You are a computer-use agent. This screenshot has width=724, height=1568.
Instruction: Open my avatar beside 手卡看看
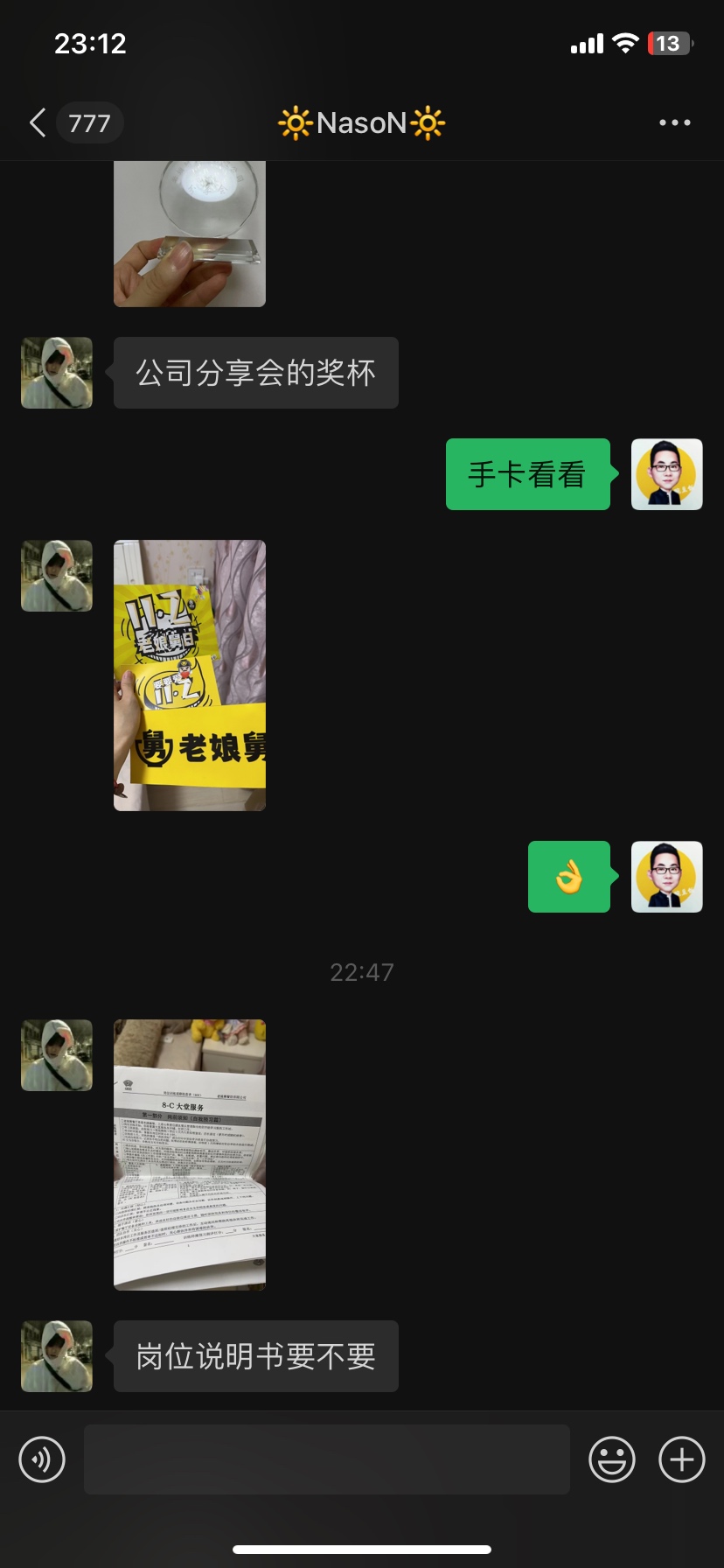point(666,474)
